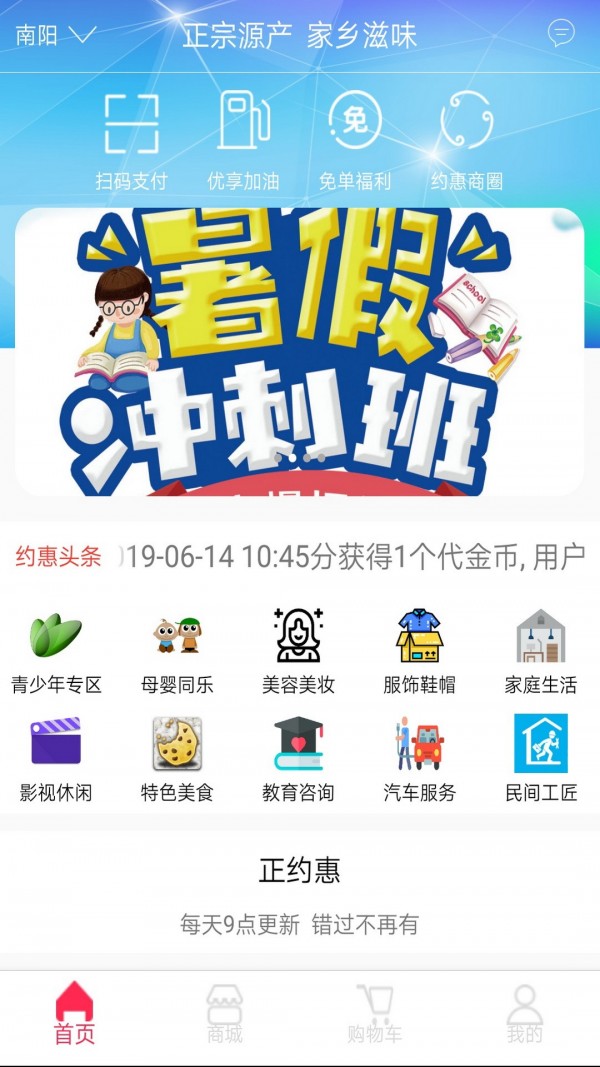Image resolution: width=600 pixels, height=1067 pixels.
Task: Open the 南阳 city dropdown
Action: 56,35
